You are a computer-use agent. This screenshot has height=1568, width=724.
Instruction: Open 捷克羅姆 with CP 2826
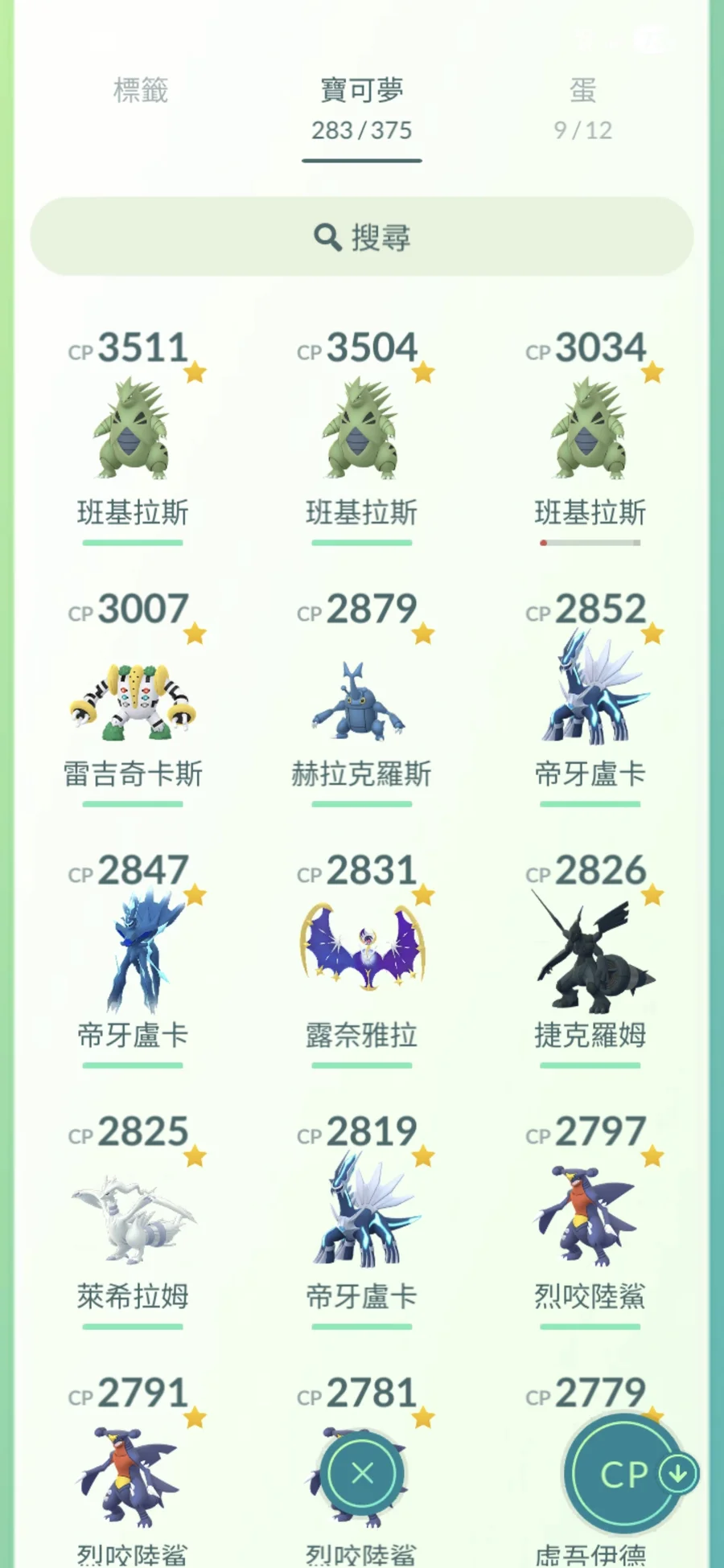pos(590,957)
